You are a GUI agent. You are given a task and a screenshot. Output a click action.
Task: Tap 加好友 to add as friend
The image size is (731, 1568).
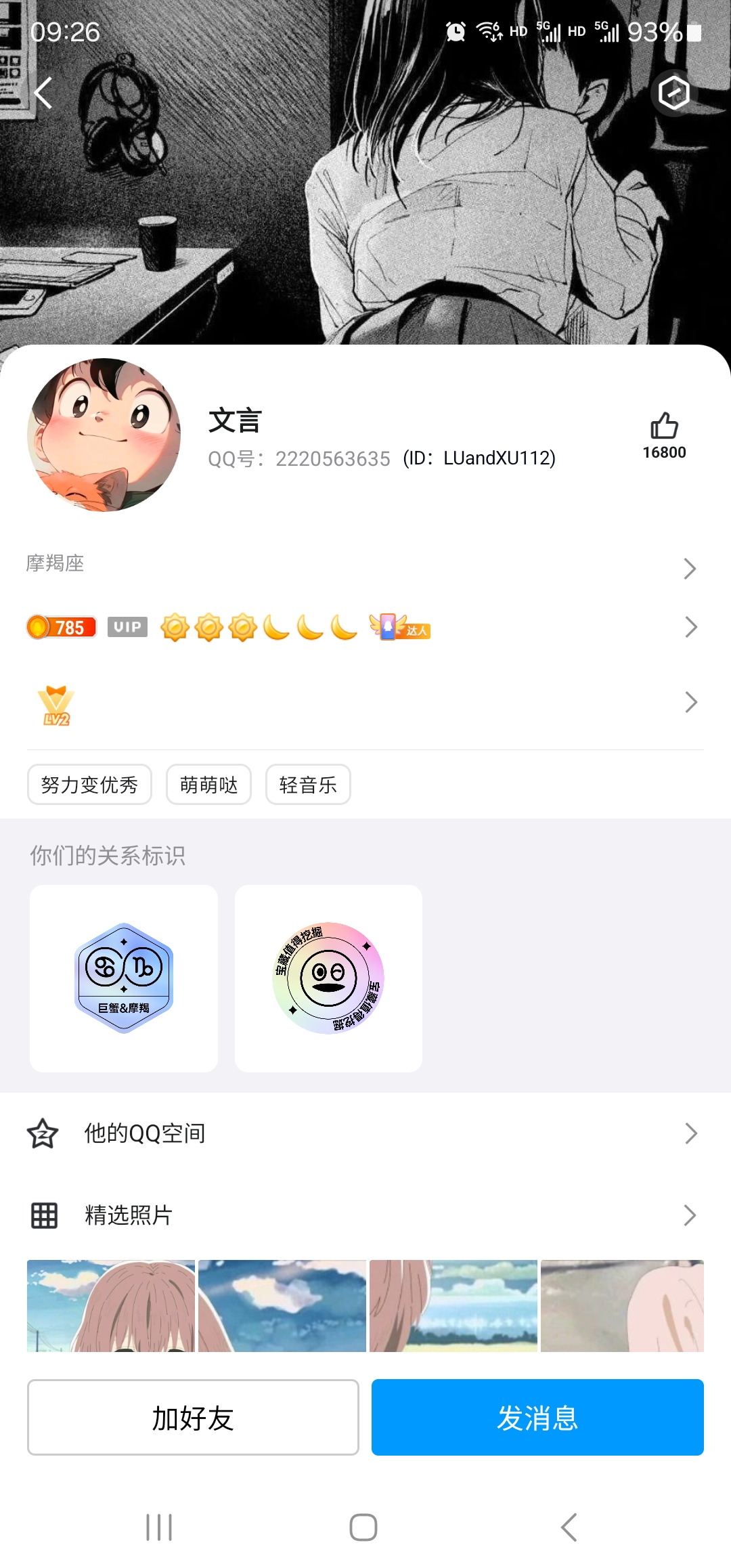pos(193,1417)
